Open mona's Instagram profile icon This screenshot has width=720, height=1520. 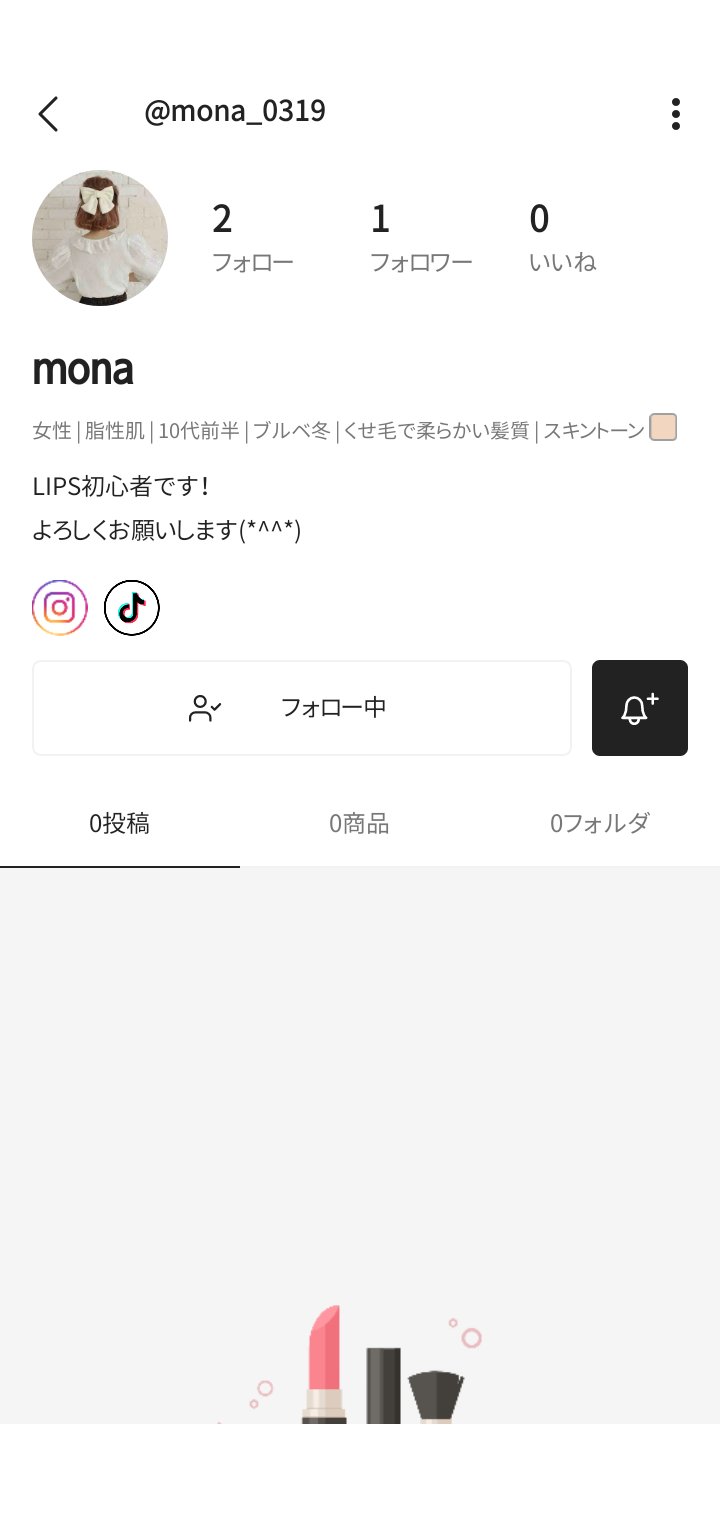click(59, 607)
